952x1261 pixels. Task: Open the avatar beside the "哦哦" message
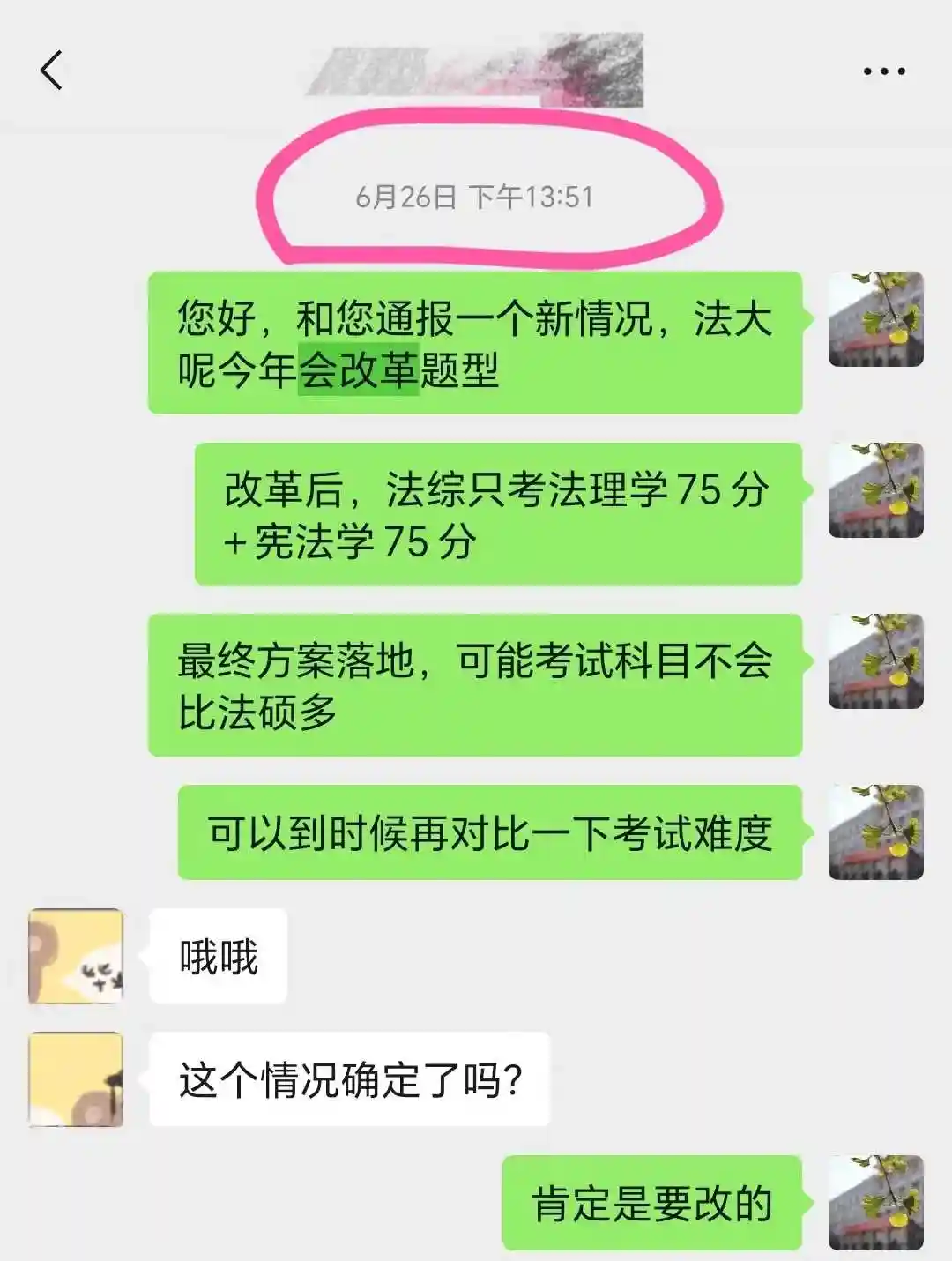click(x=76, y=956)
